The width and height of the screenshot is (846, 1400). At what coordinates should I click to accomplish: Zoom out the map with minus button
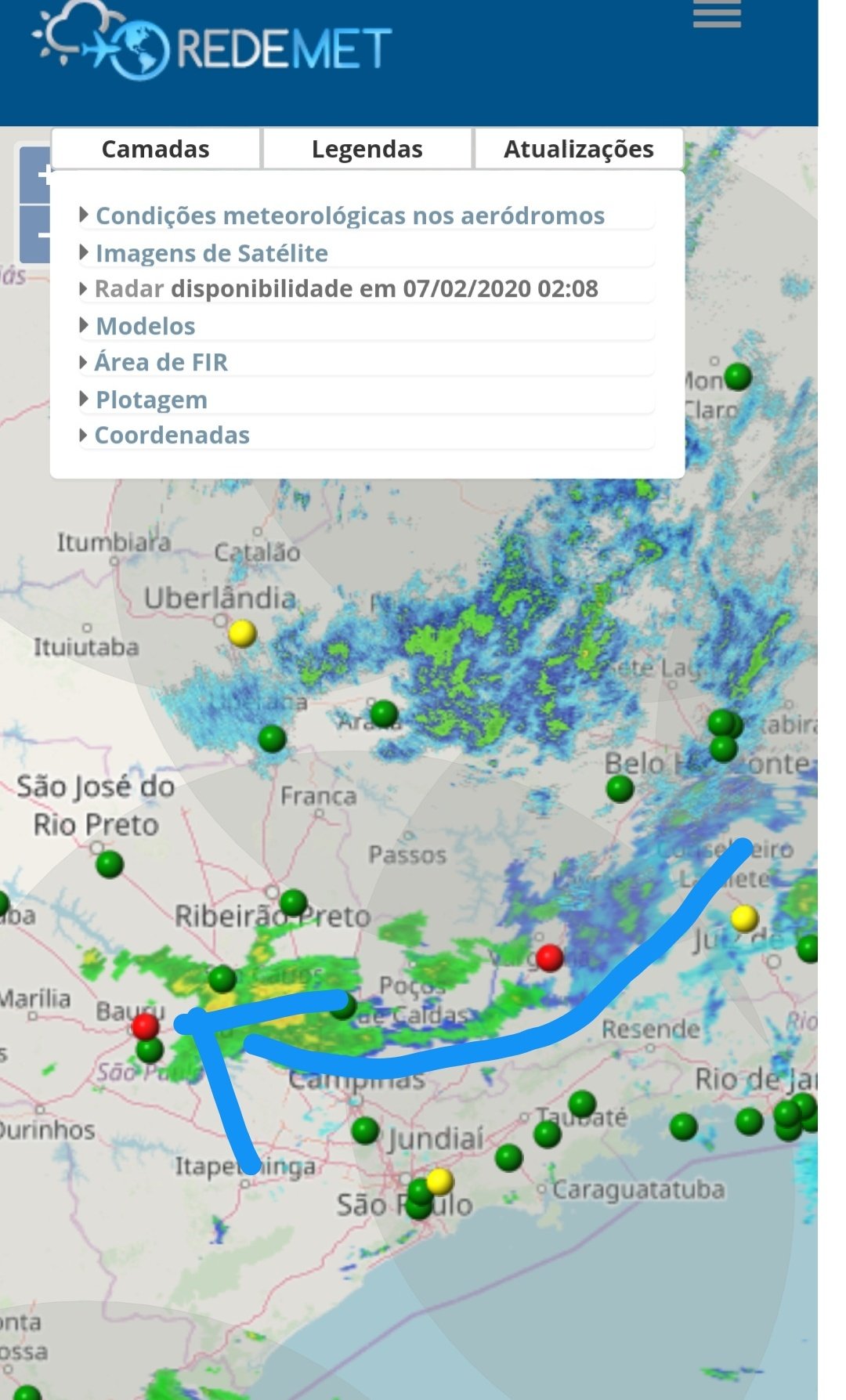point(36,234)
